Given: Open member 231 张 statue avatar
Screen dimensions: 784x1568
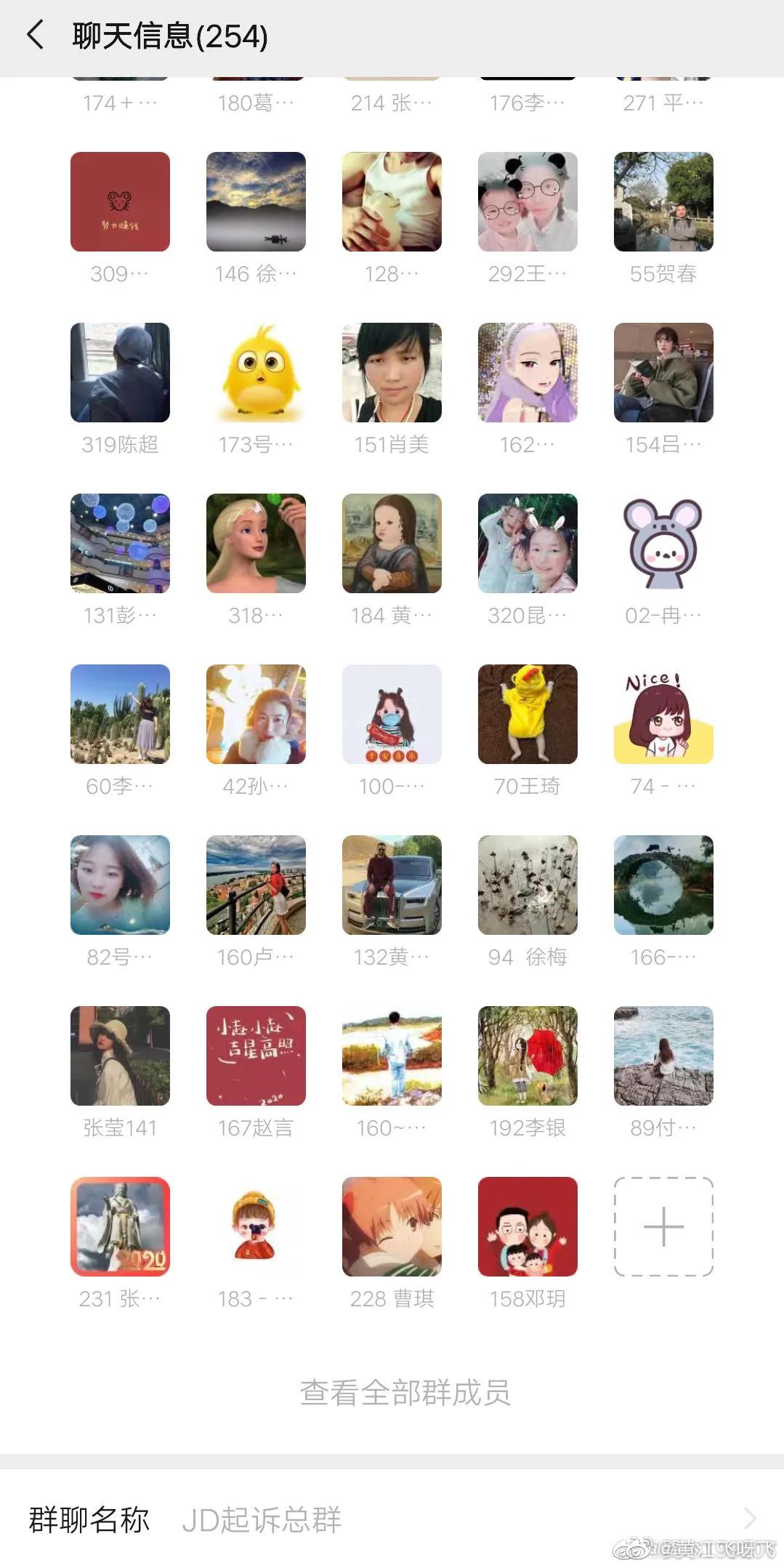Looking at the screenshot, I should coord(120,1227).
